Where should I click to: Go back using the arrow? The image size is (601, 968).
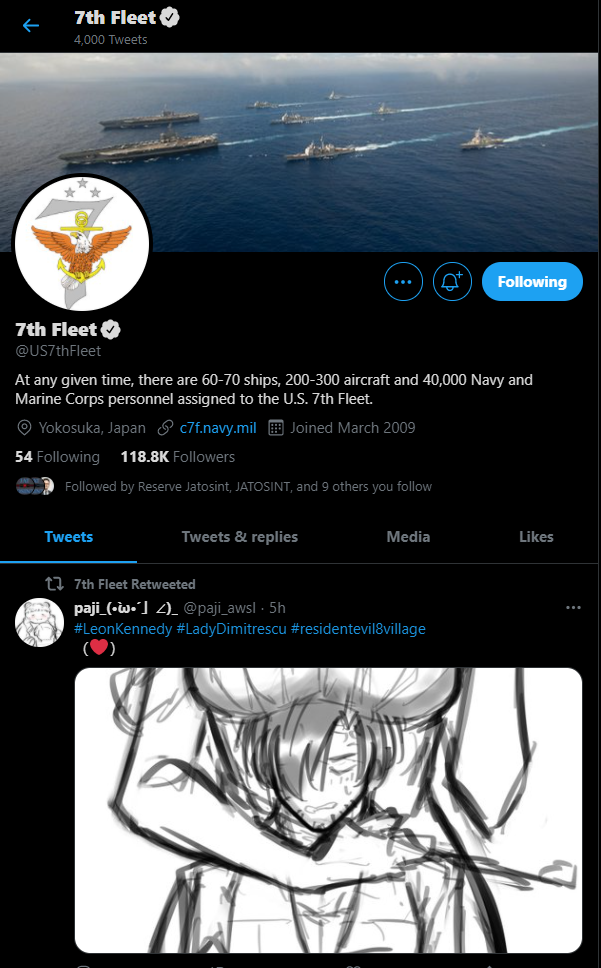(x=31, y=26)
